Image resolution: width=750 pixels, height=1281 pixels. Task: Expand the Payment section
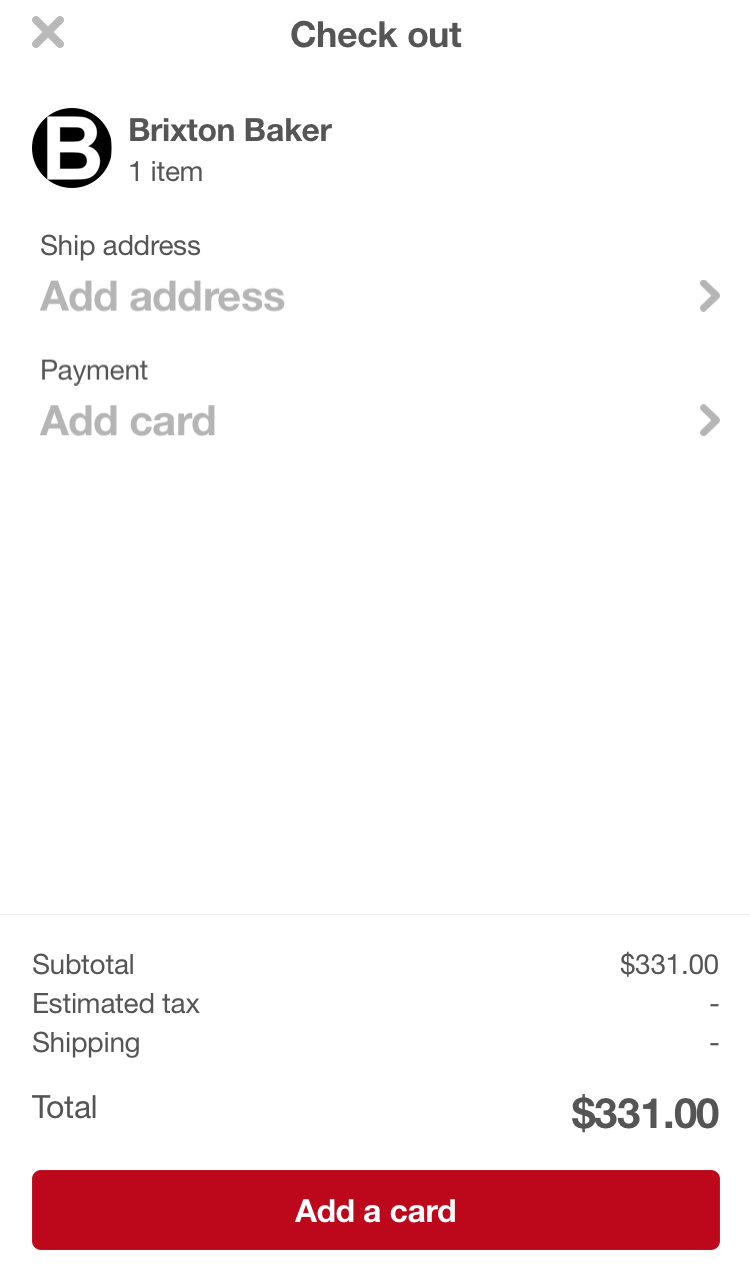pyautogui.click(x=375, y=420)
